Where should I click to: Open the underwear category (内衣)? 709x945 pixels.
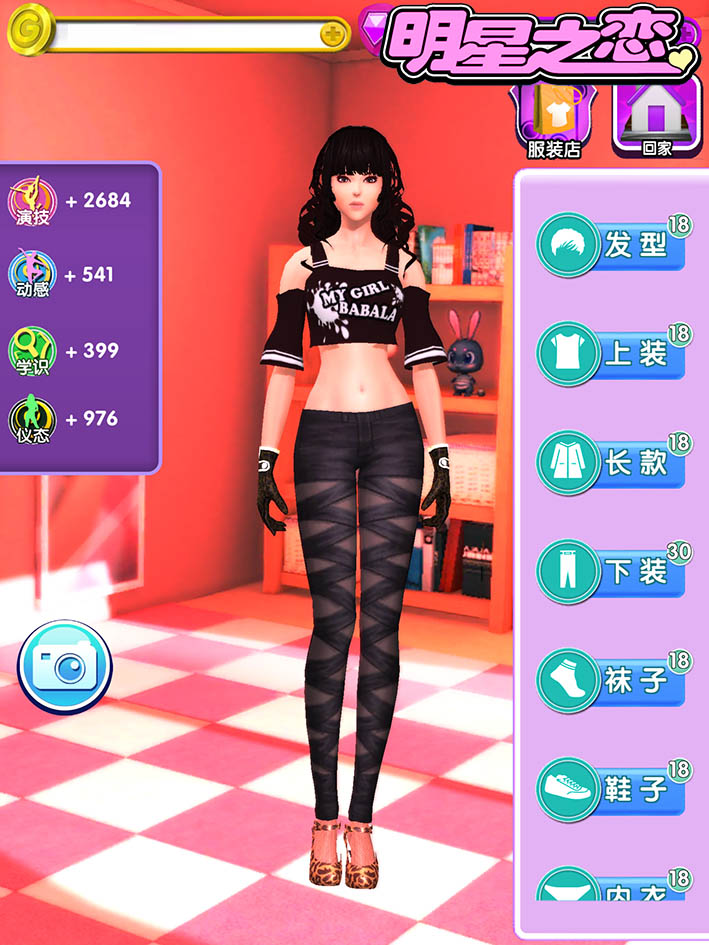tap(612, 886)
